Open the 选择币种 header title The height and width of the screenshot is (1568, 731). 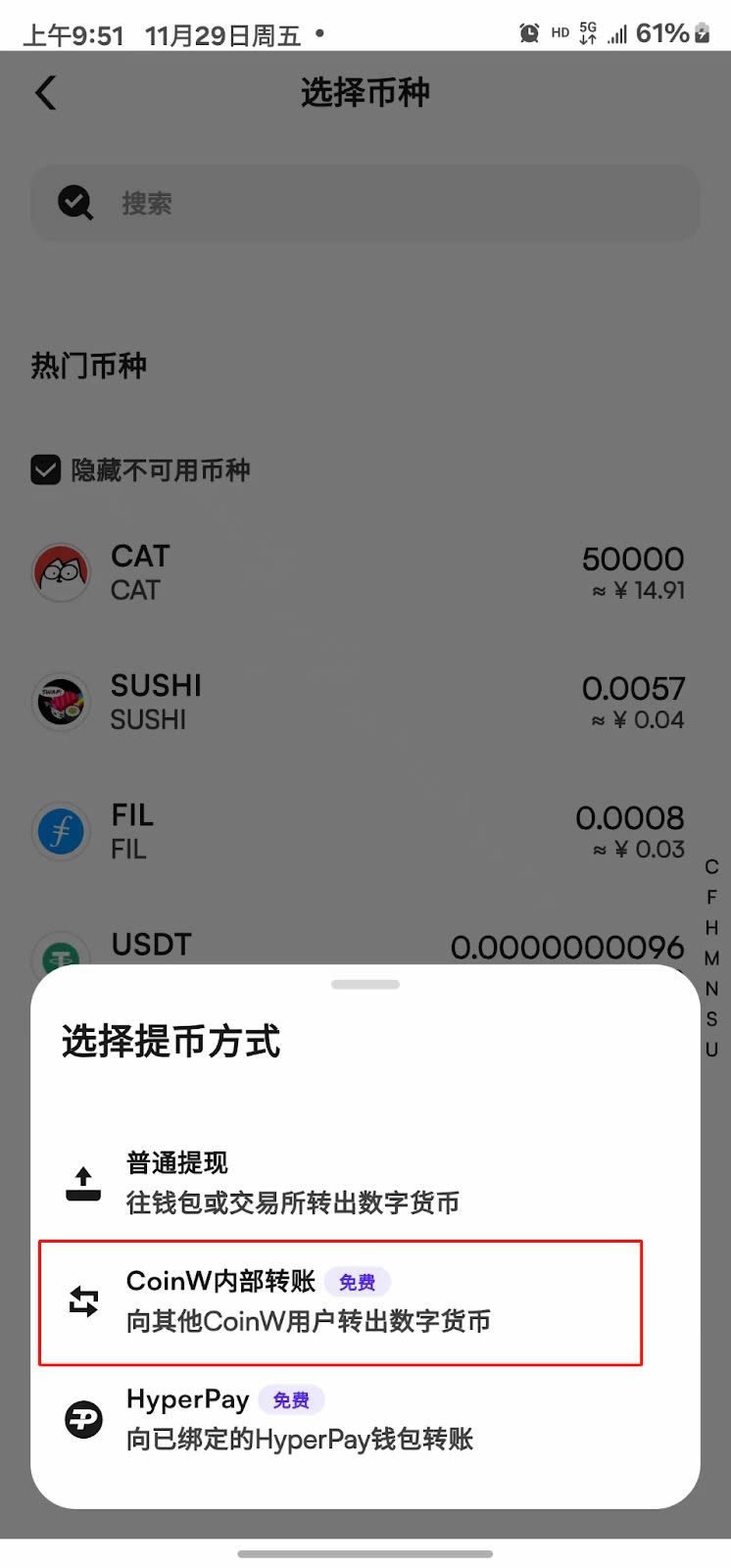pyautogui.click(x=365, y=91)
